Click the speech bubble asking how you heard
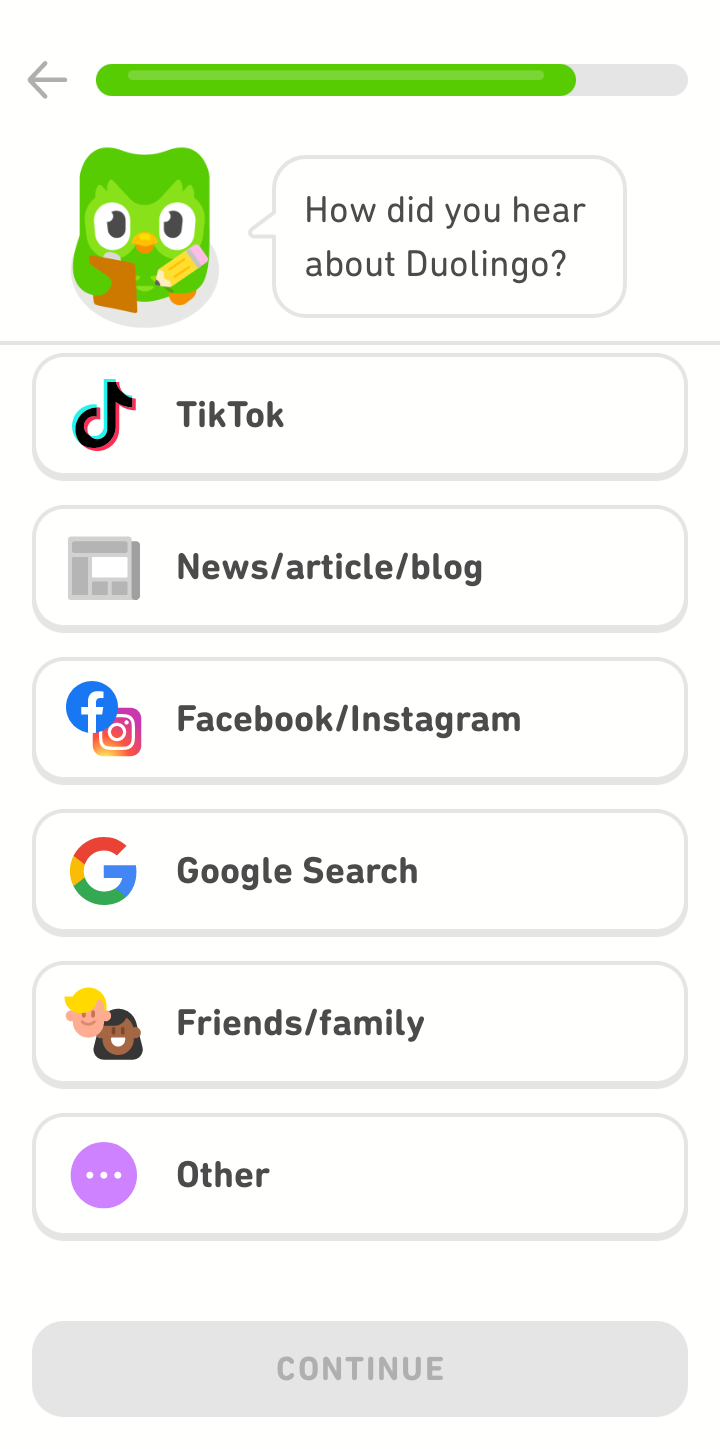This screenshot has width=720, height=1449. pyautogui.click(x=448, y=236)
